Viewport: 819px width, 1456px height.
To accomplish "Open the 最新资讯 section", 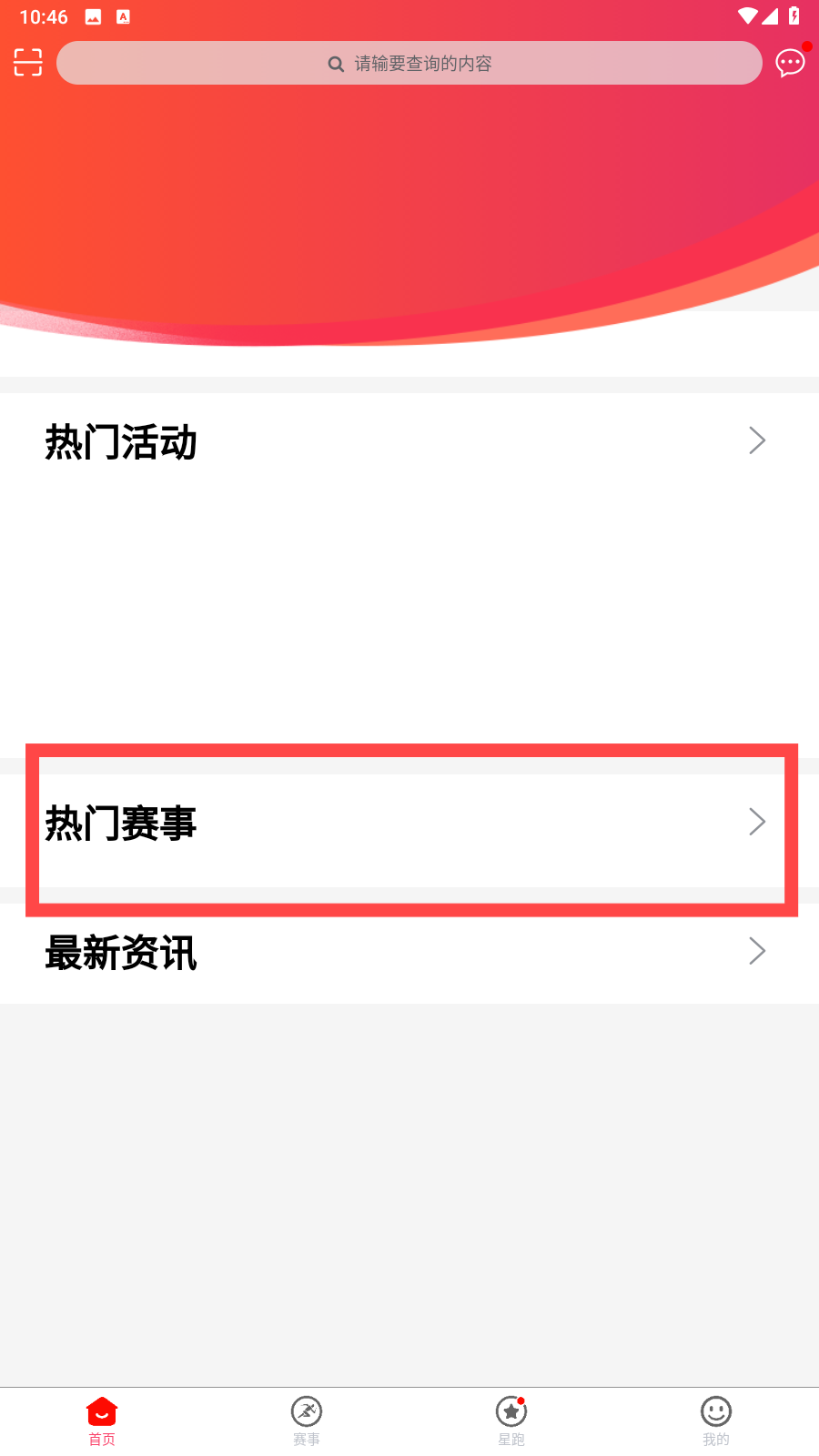I will pyautogui.click(x=409, y=953).
